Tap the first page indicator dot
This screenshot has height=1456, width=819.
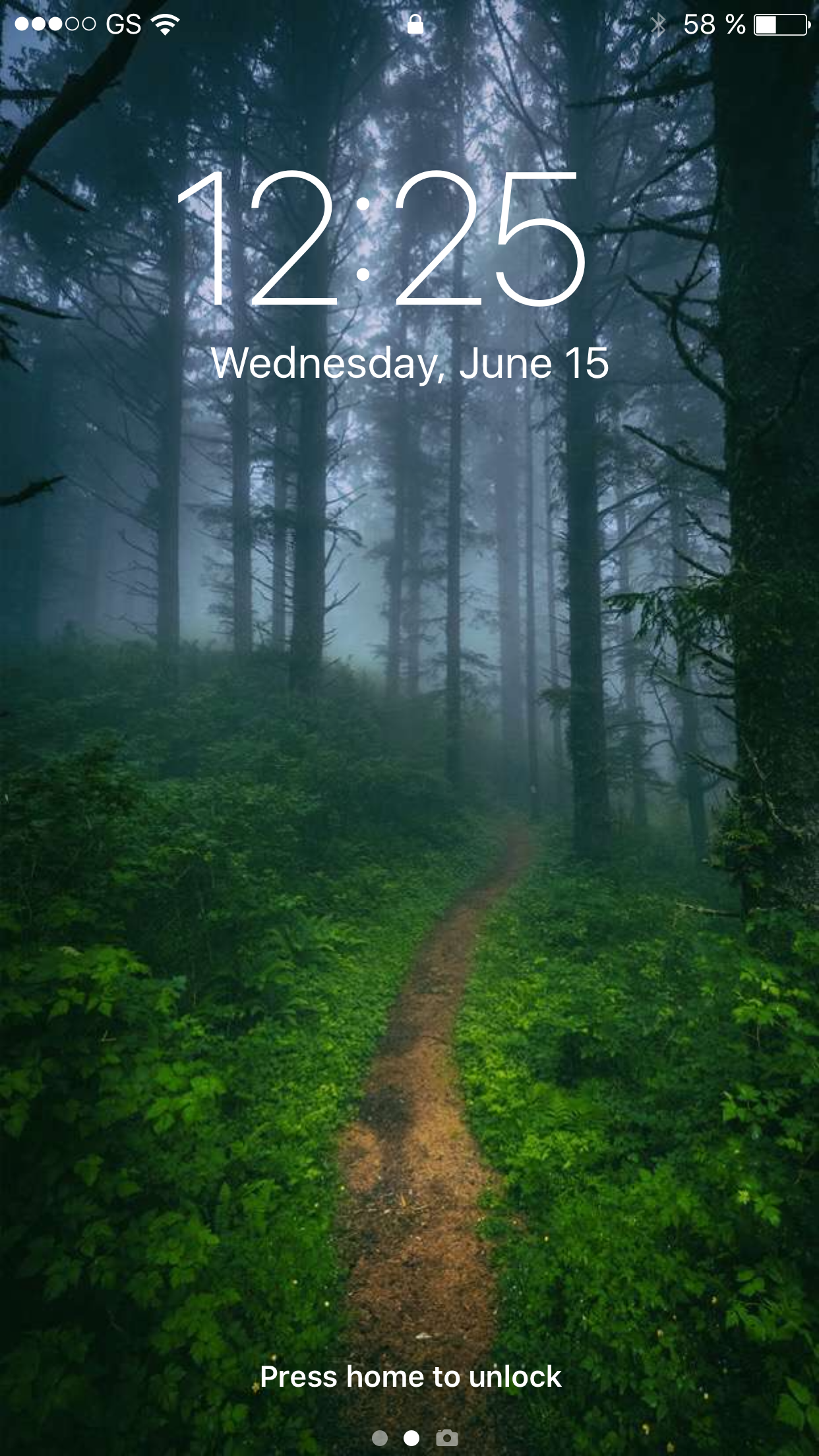(380, 1438)
